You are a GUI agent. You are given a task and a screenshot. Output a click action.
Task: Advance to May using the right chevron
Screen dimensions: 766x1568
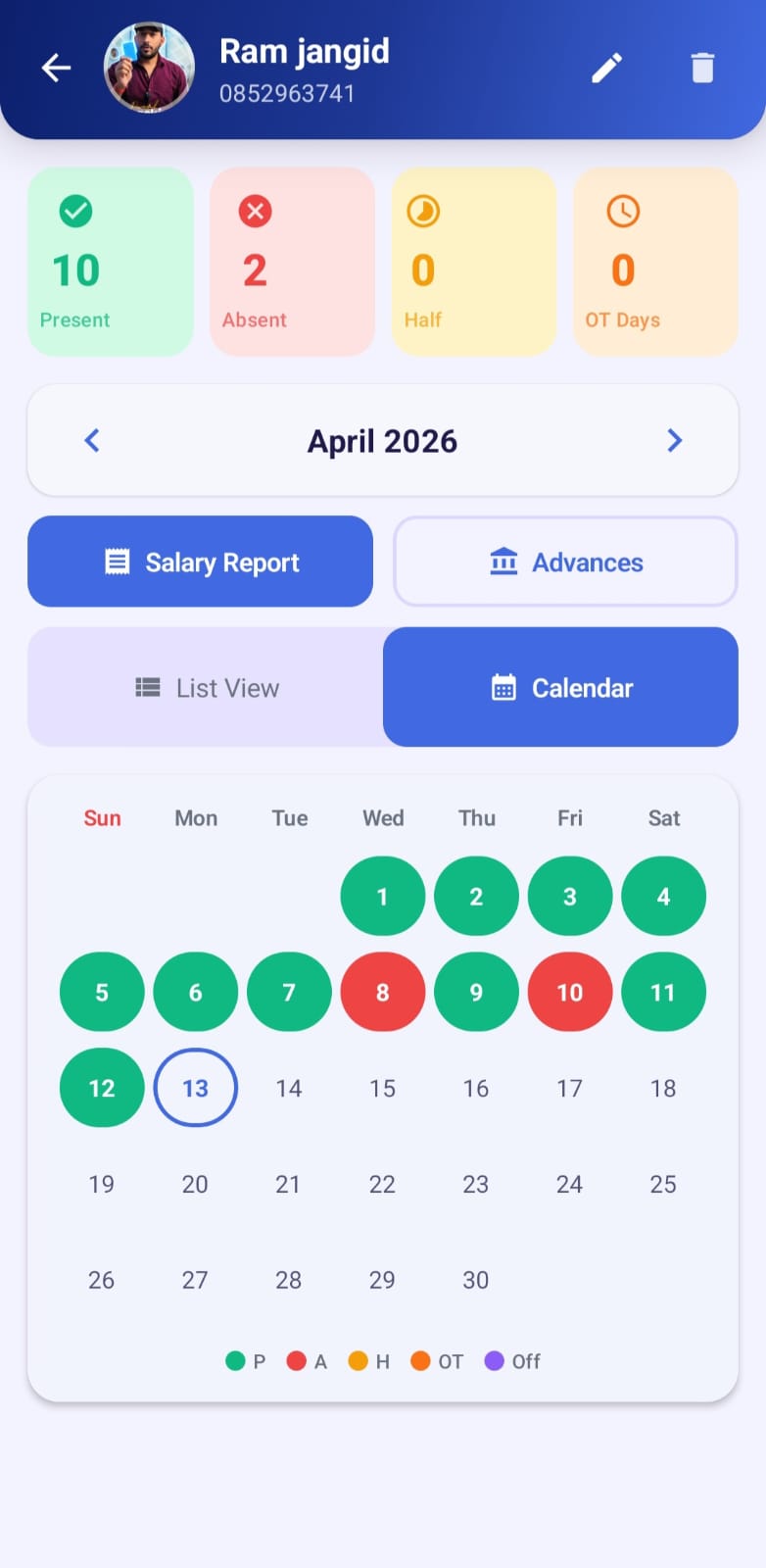coord(674,440)
